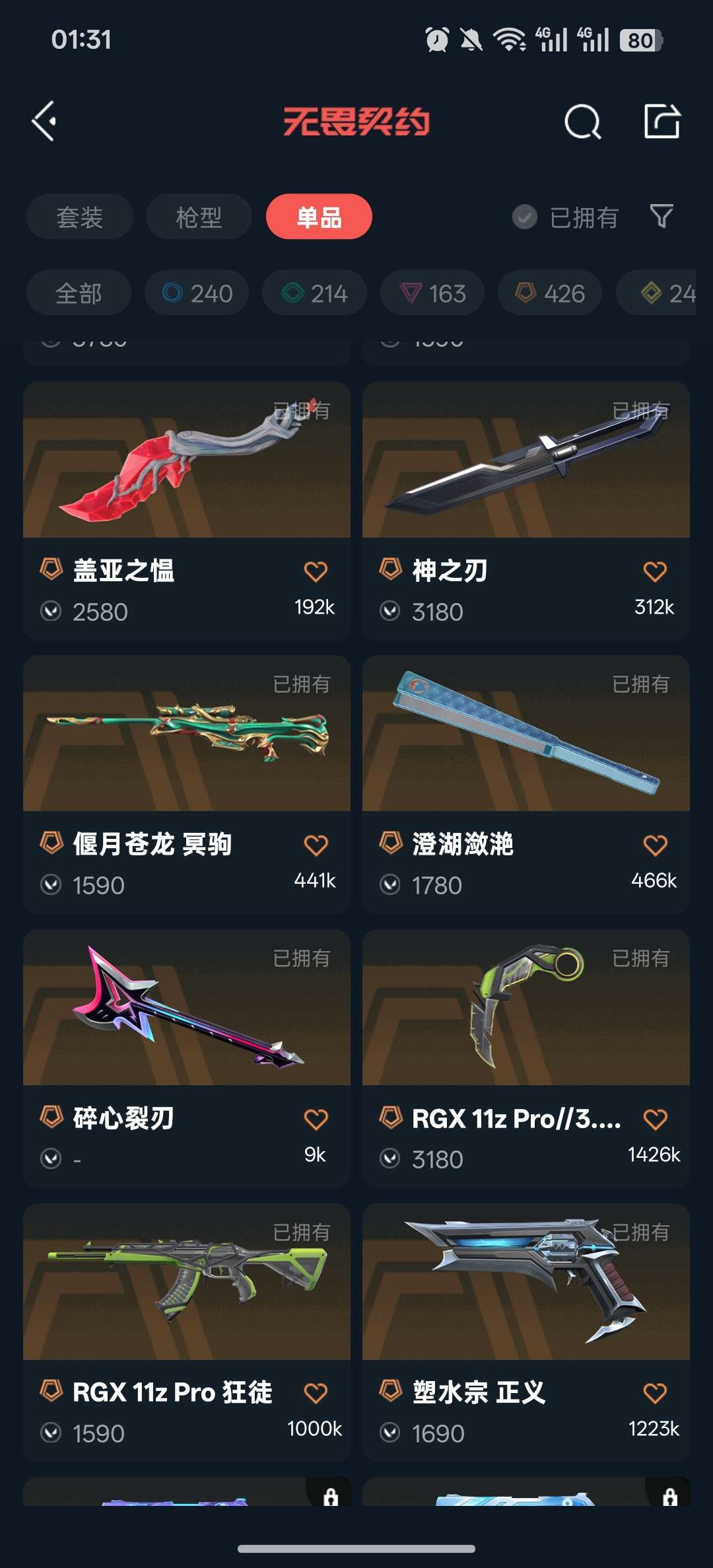
Task: Open the filter funnel icon
Action: [662, 216]
